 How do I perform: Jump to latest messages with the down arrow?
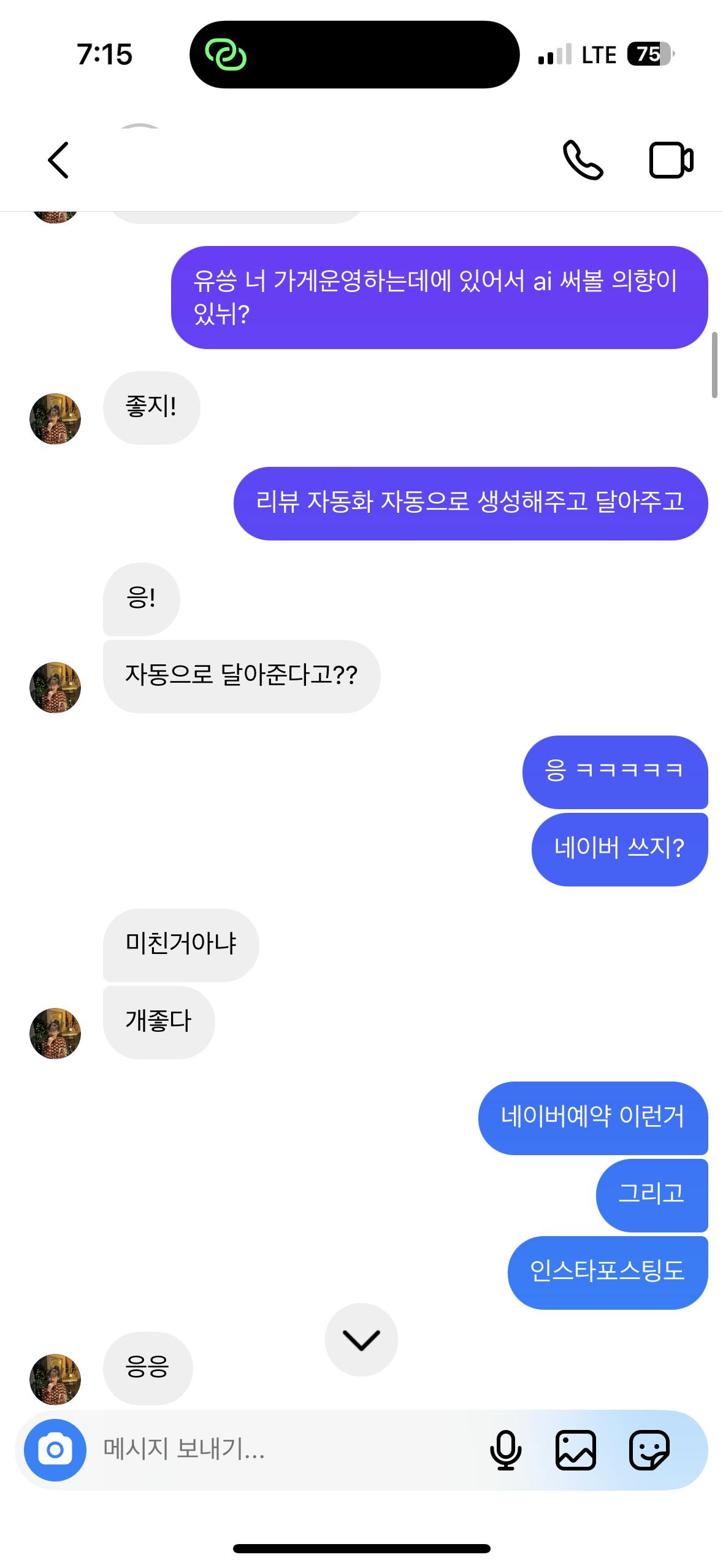coord(361,1340)
